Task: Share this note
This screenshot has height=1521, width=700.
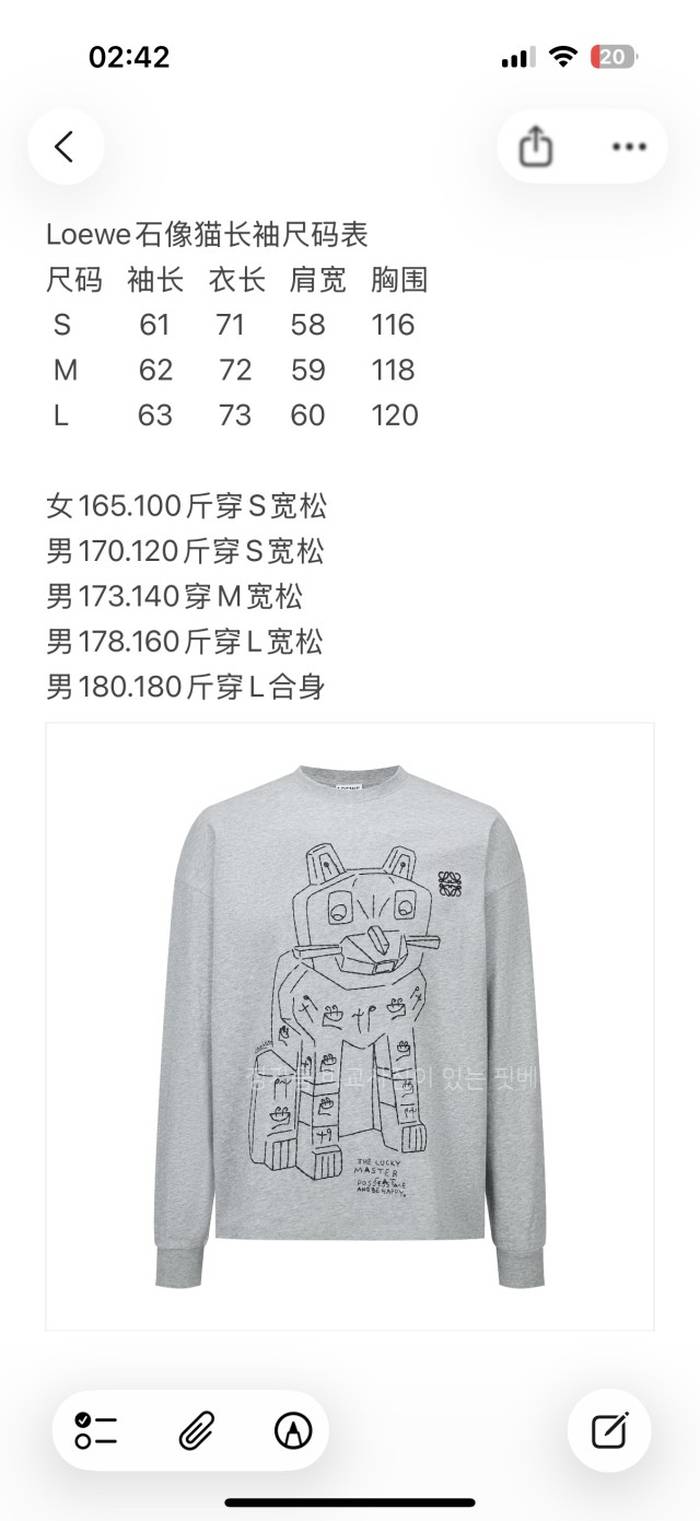Action: pos(536,147)
